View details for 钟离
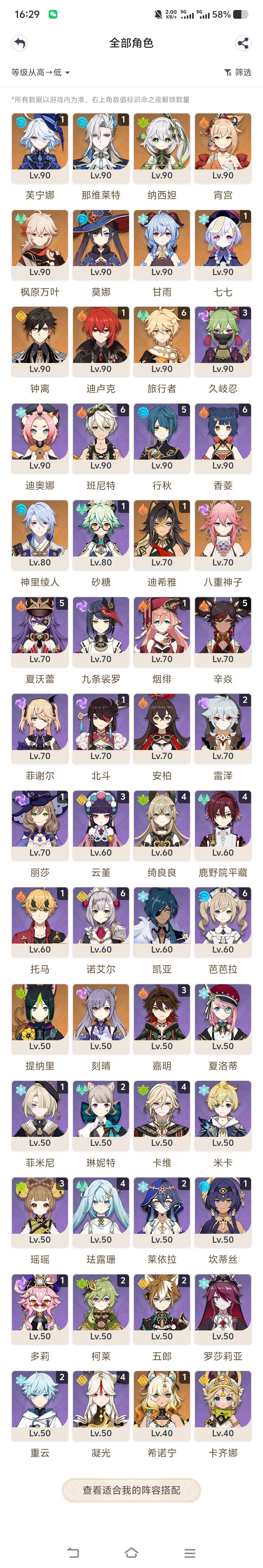Image resolution: width=263 pixels, height=1568 pixels. pyautogui.click(x=39, y=351)
